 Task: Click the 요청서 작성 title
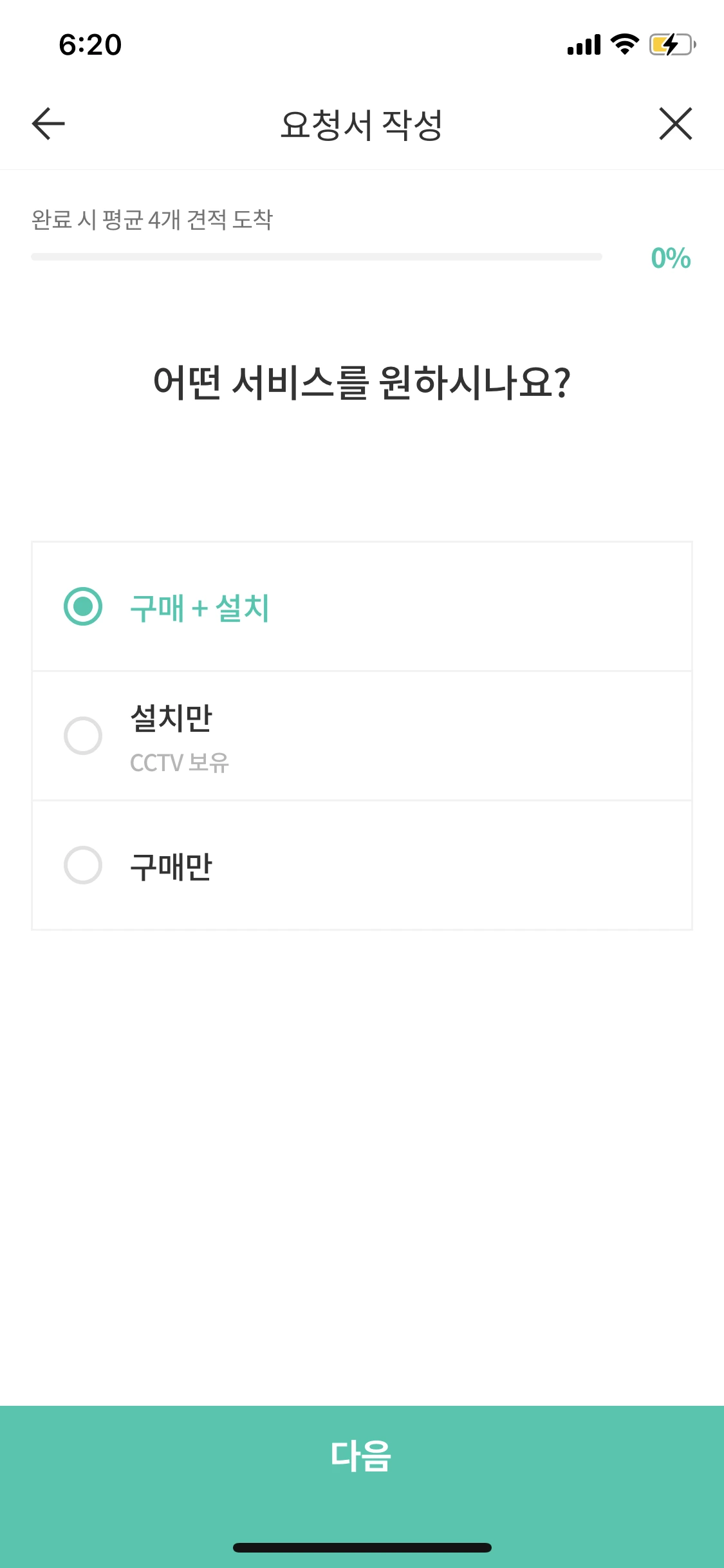(x=362, y=124)
